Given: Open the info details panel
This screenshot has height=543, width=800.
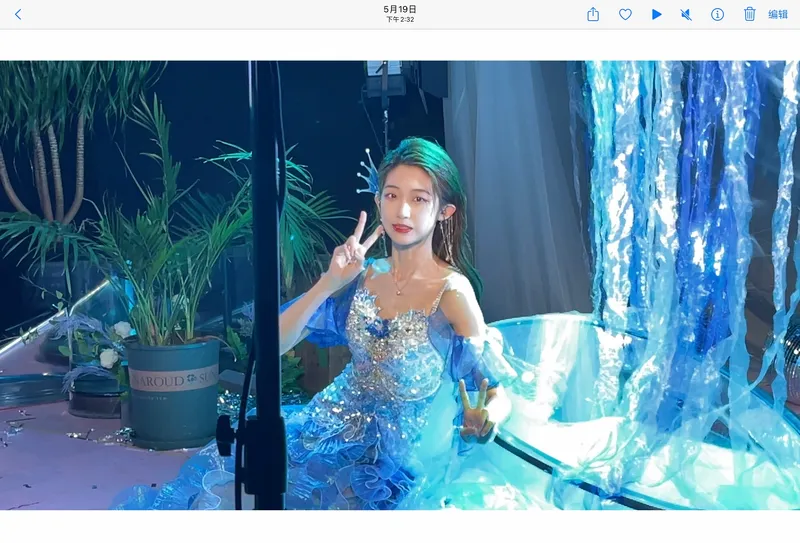Looking at the screenshot, I should [717, 14].
